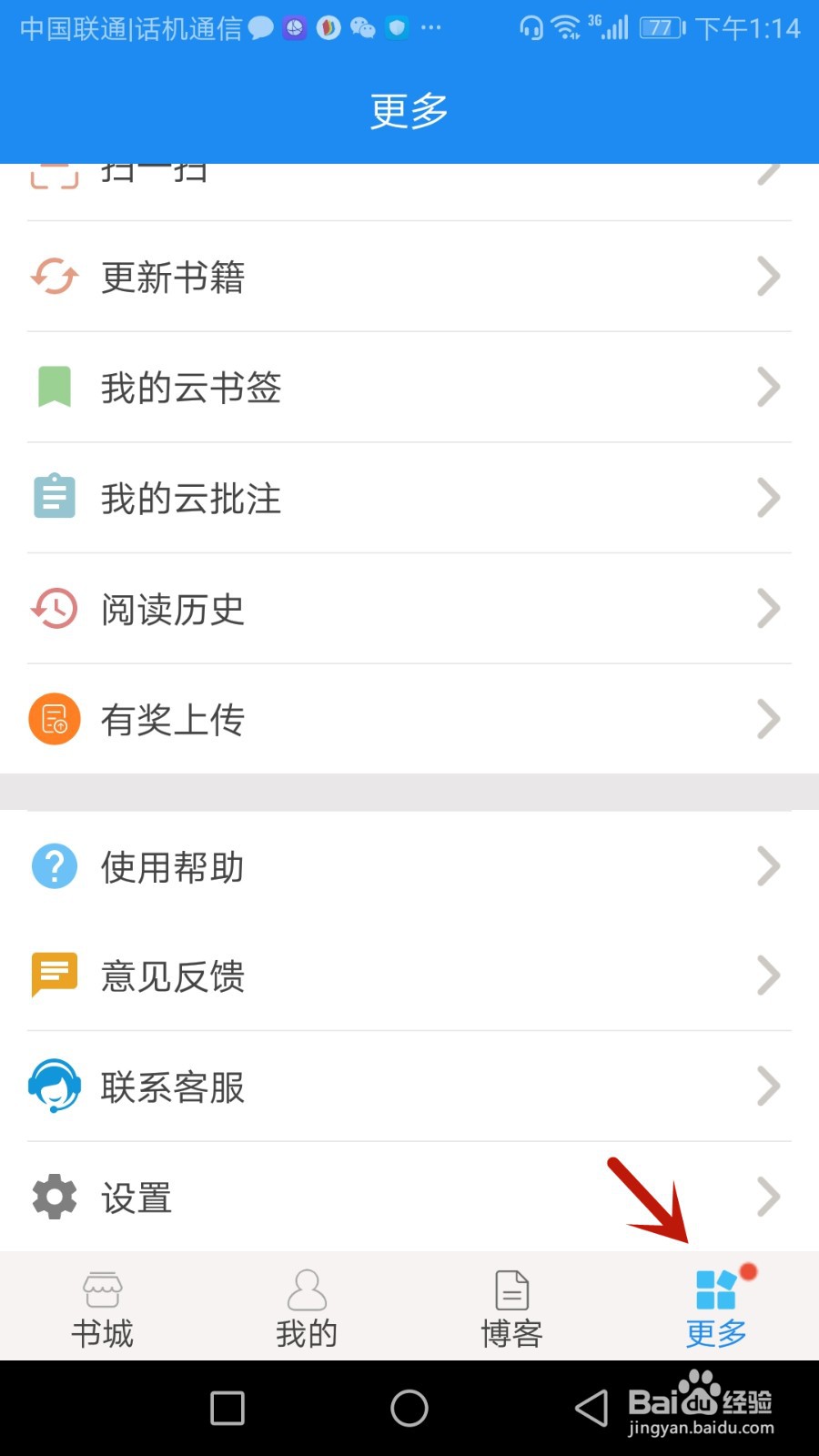Tap the 阅读历史 clock icon

pos(53,609)
